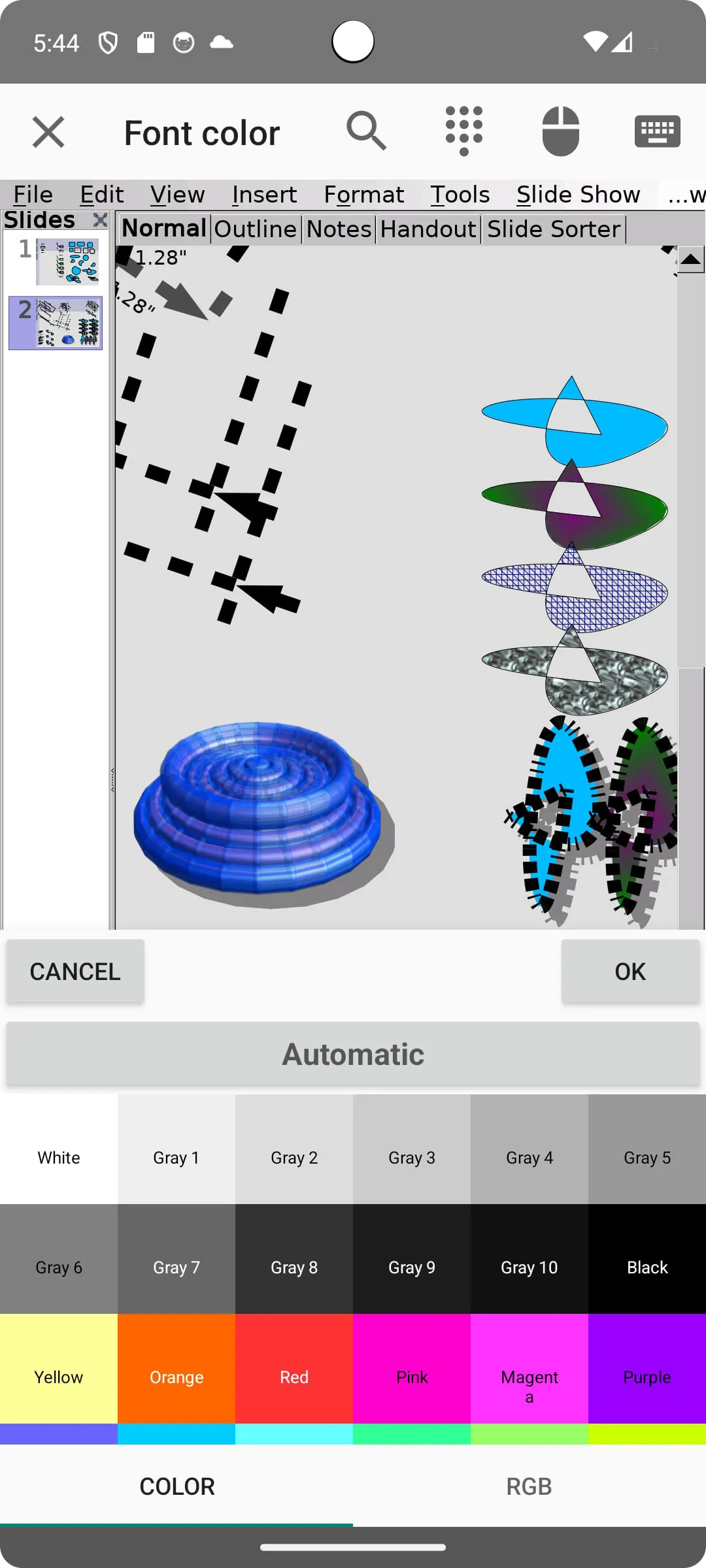Switch to the Outline view tab
Image resolution: width=706 pixels, height=1568 pixels.
pyautogui.click(x=256, y=229)
